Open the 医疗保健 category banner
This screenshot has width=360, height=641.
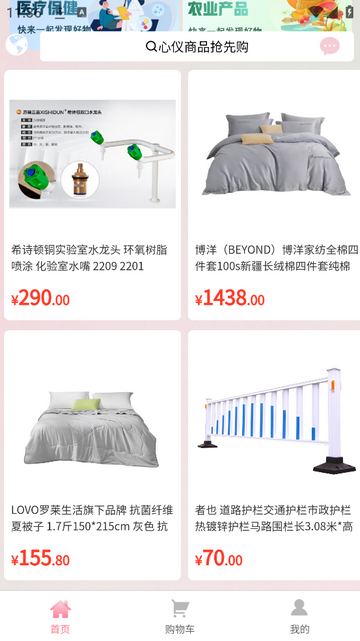click(94, 16)
